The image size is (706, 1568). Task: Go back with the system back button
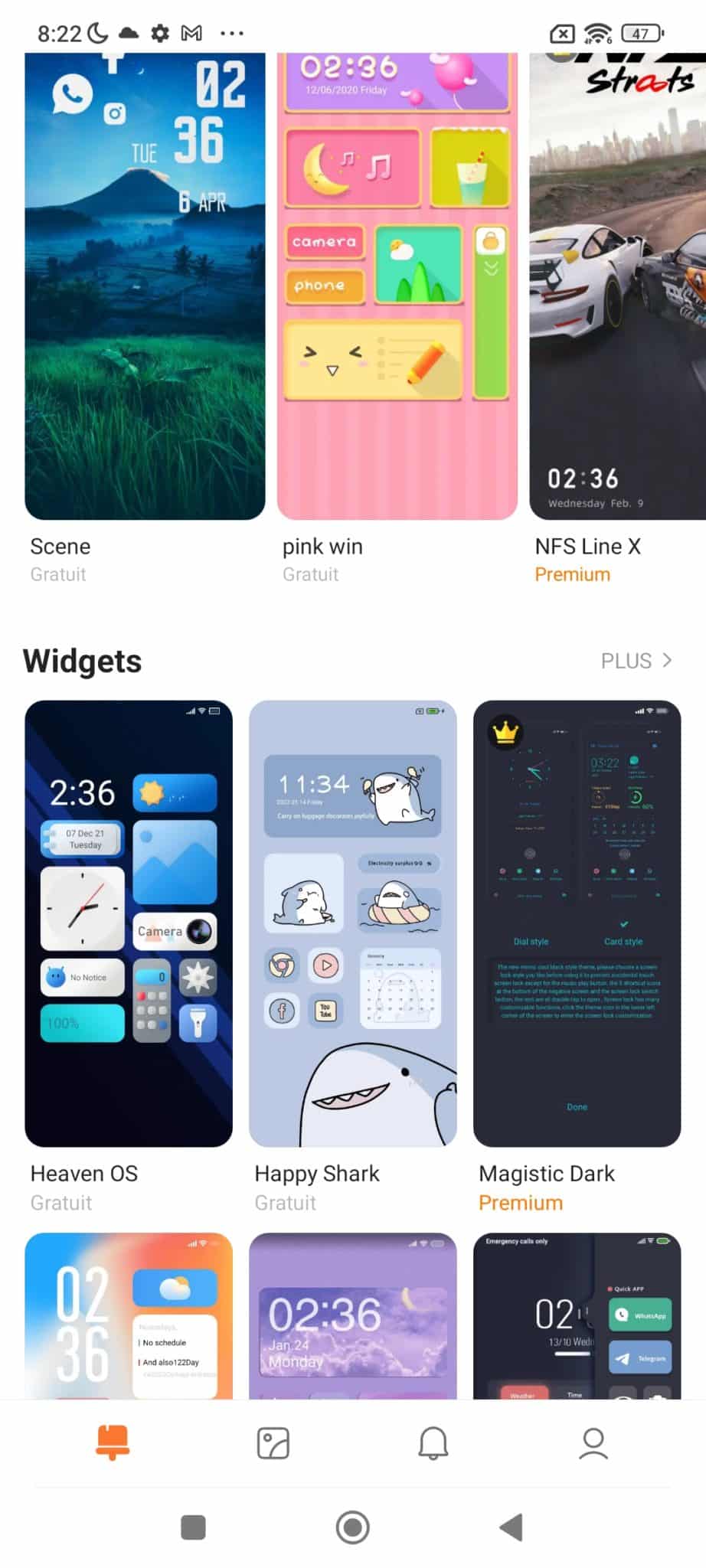pyautogui.click(x=512, y=1527)
